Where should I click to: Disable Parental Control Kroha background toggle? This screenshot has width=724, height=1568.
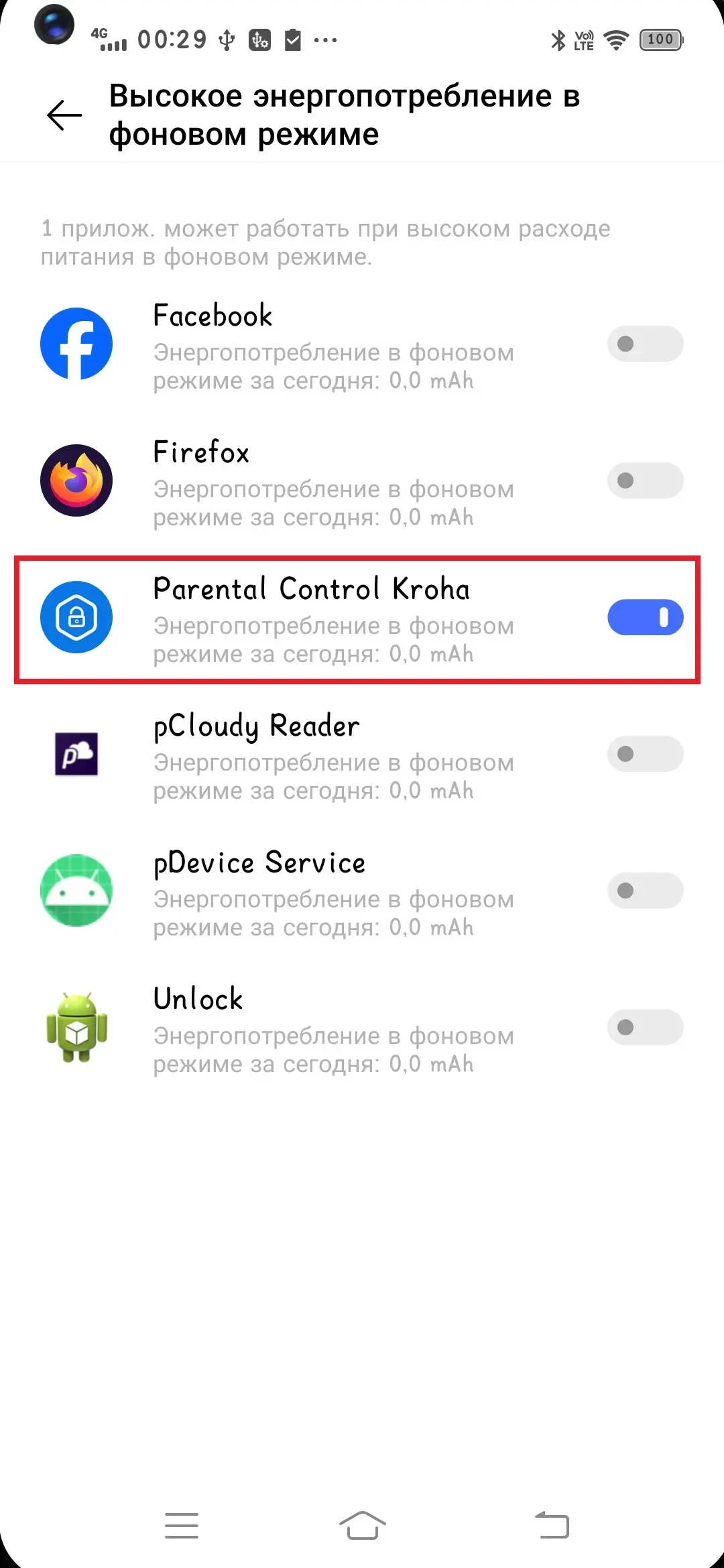click(645, 618)
